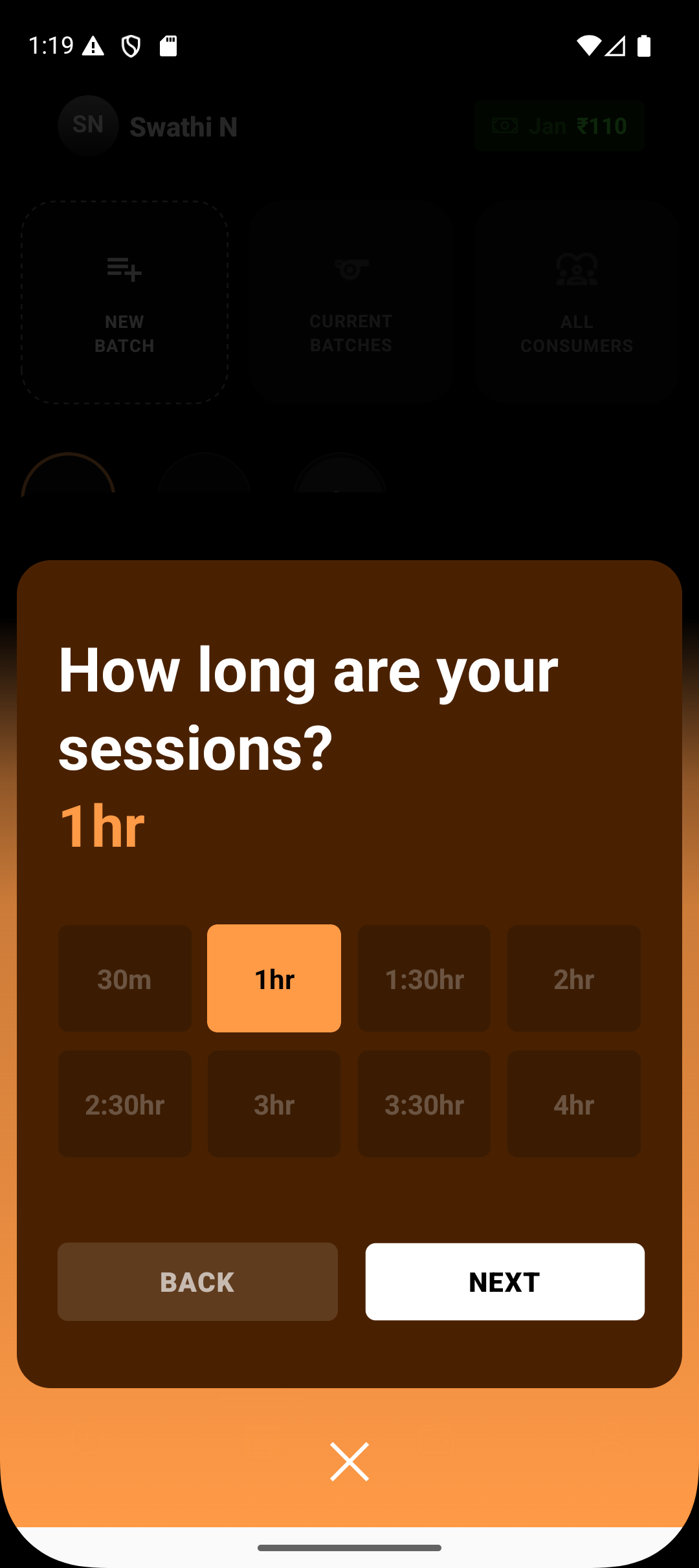The image size is (699, 1568).
Task: Close the session length dialog
Action: (349, 1461)
